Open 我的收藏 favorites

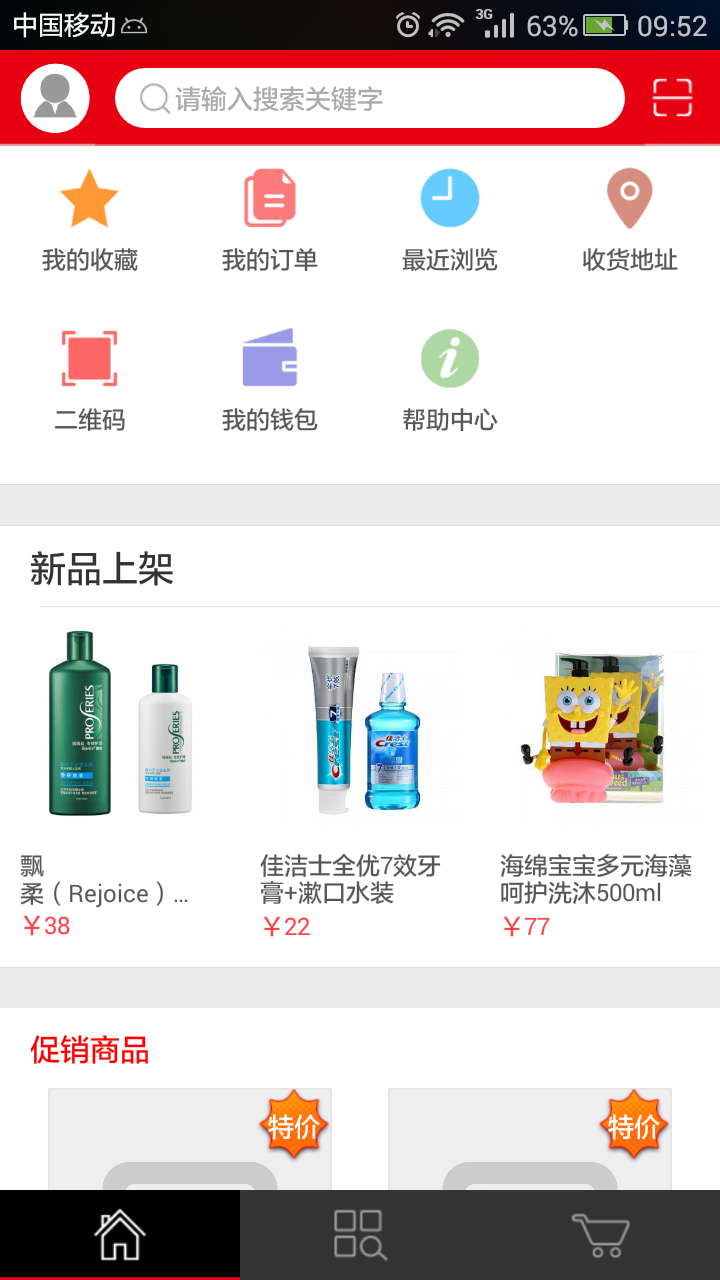pos(90,220)
